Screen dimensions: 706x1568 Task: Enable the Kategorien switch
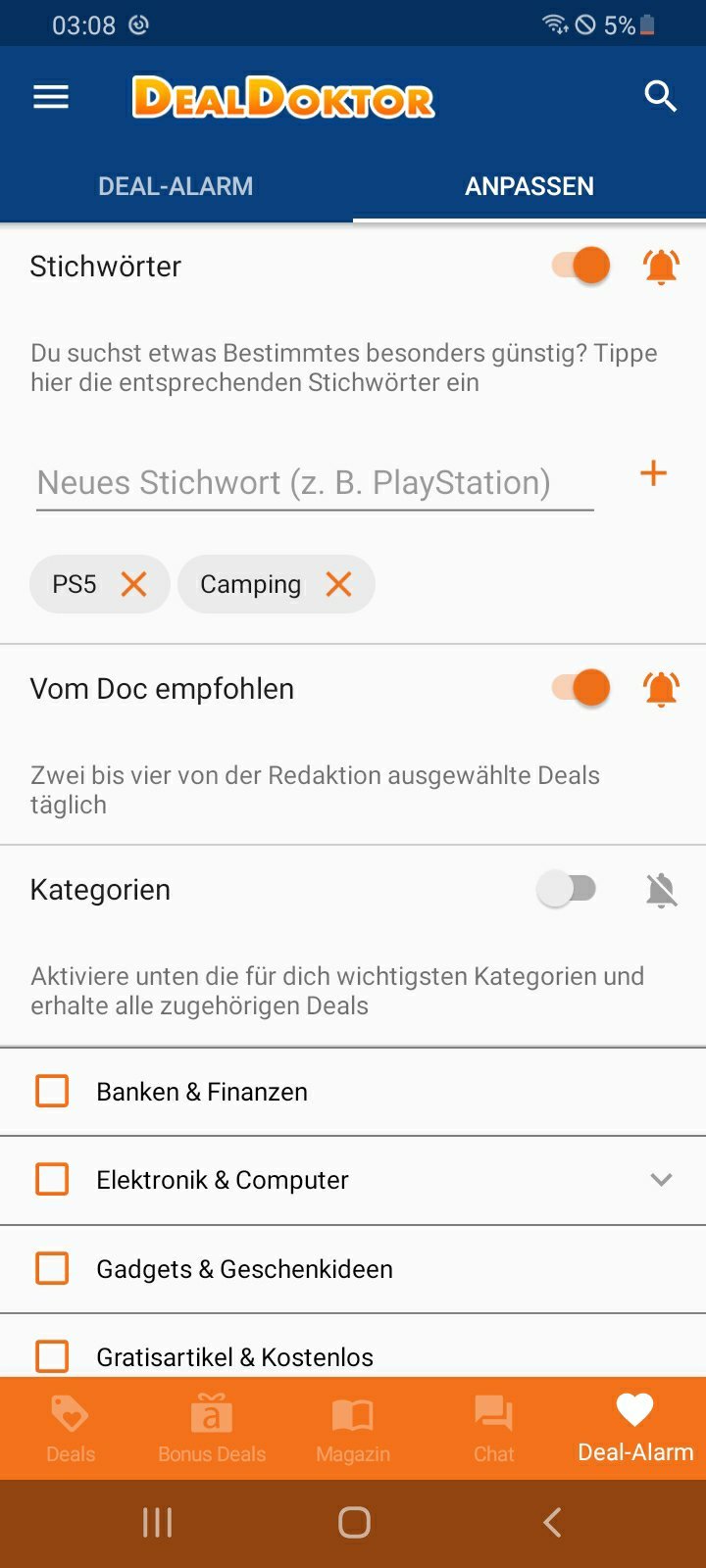click(x=567, y=889)
